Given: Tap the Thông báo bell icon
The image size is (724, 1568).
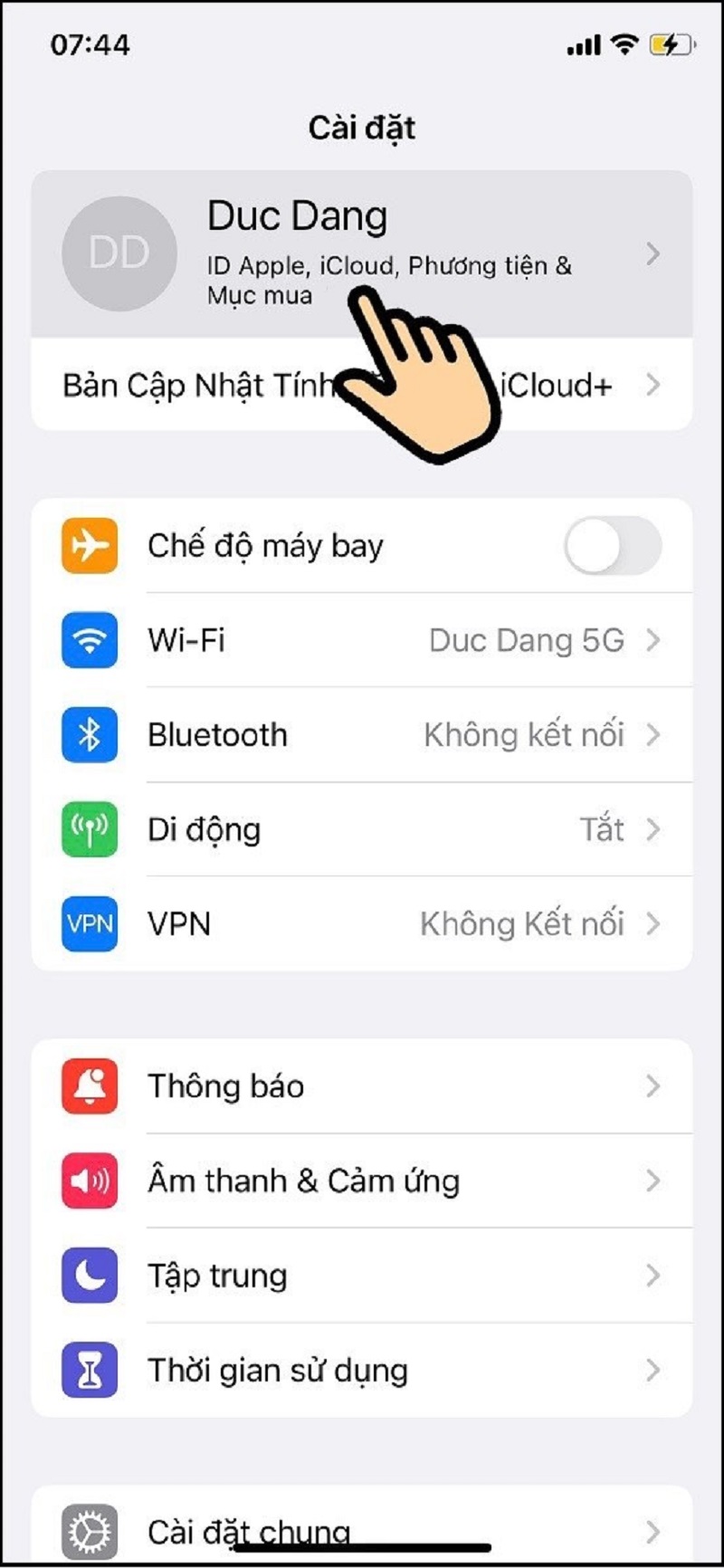Looking at the screenshot, I should point(89,1086).
